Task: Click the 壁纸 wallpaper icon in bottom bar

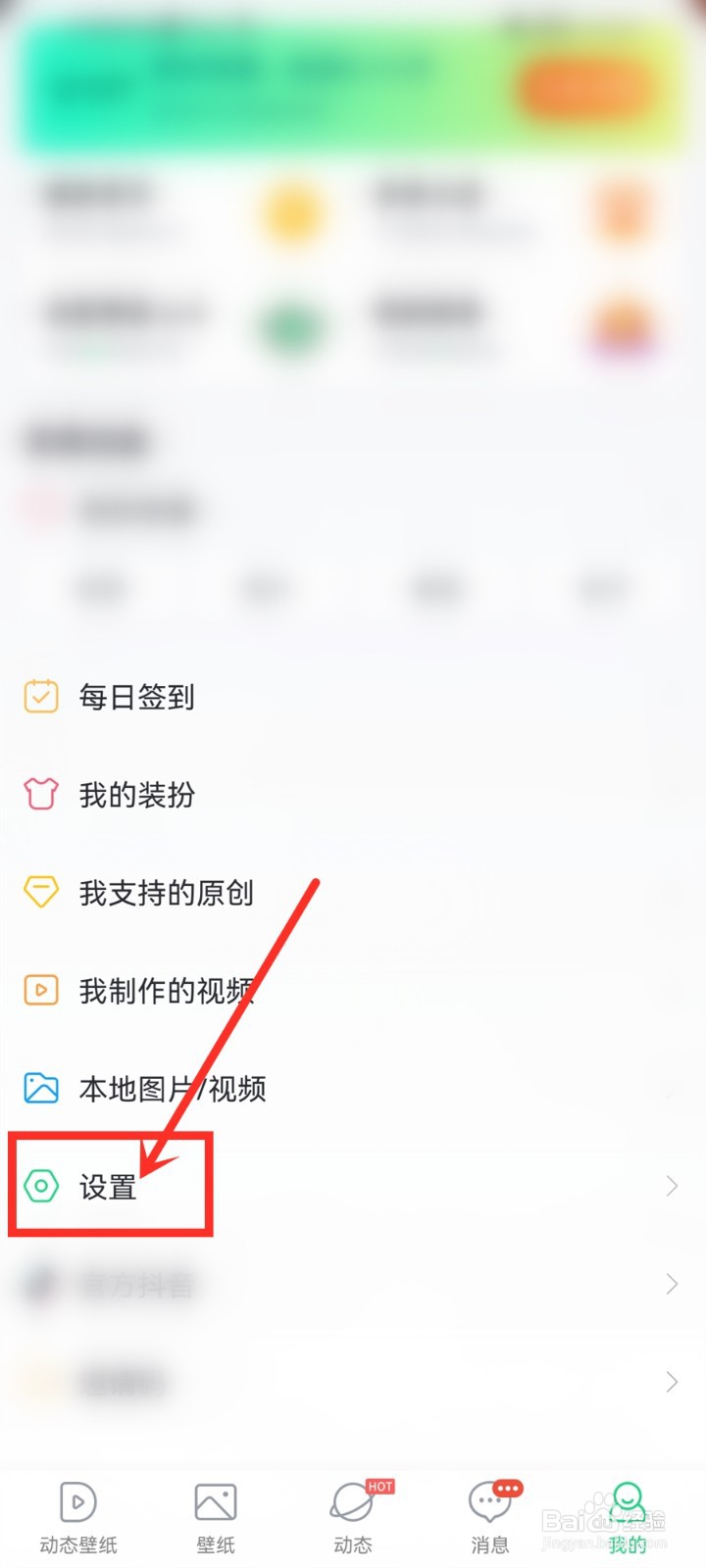Action: click(x=214, y=1499)
